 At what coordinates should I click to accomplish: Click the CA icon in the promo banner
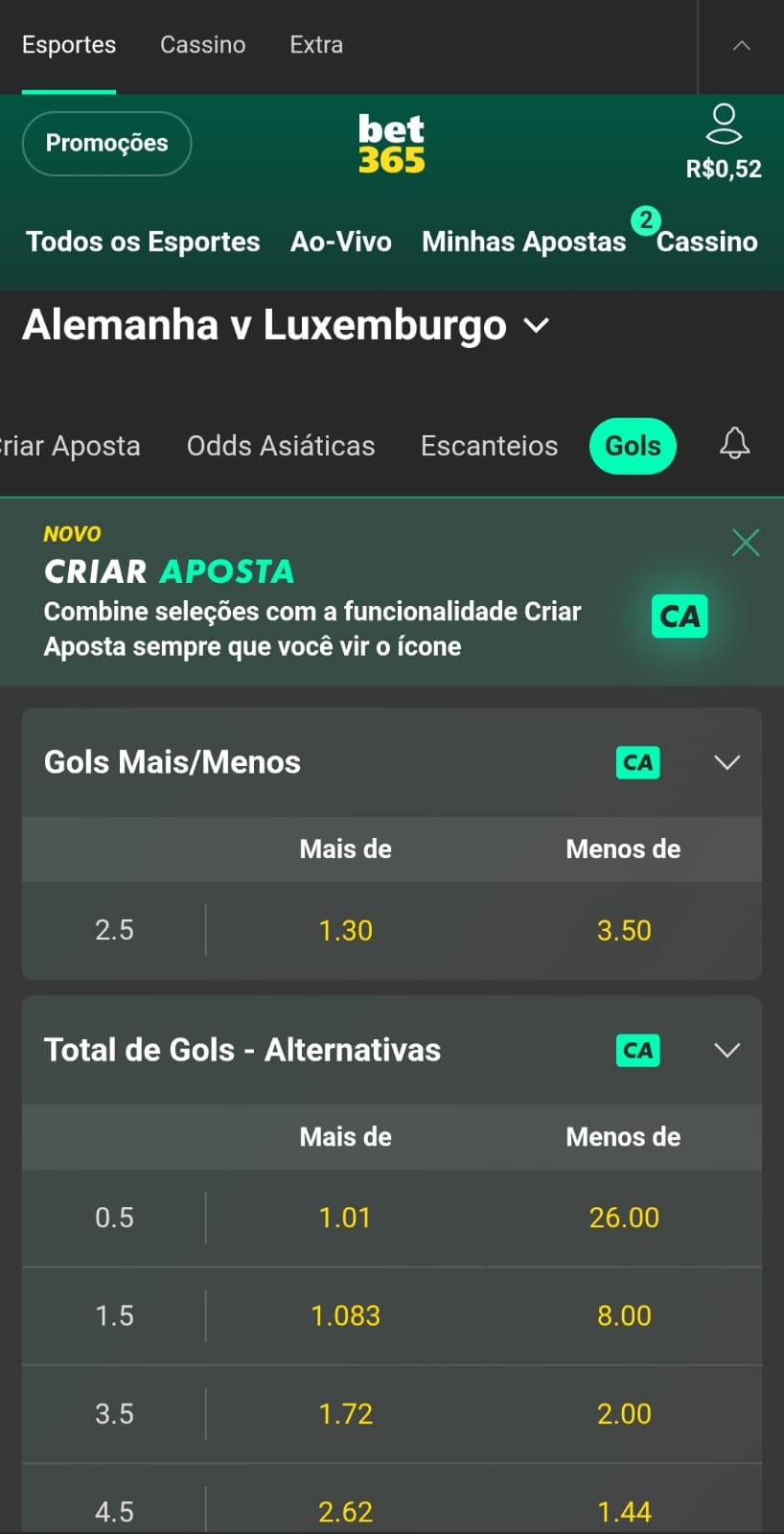click(679, 616)
